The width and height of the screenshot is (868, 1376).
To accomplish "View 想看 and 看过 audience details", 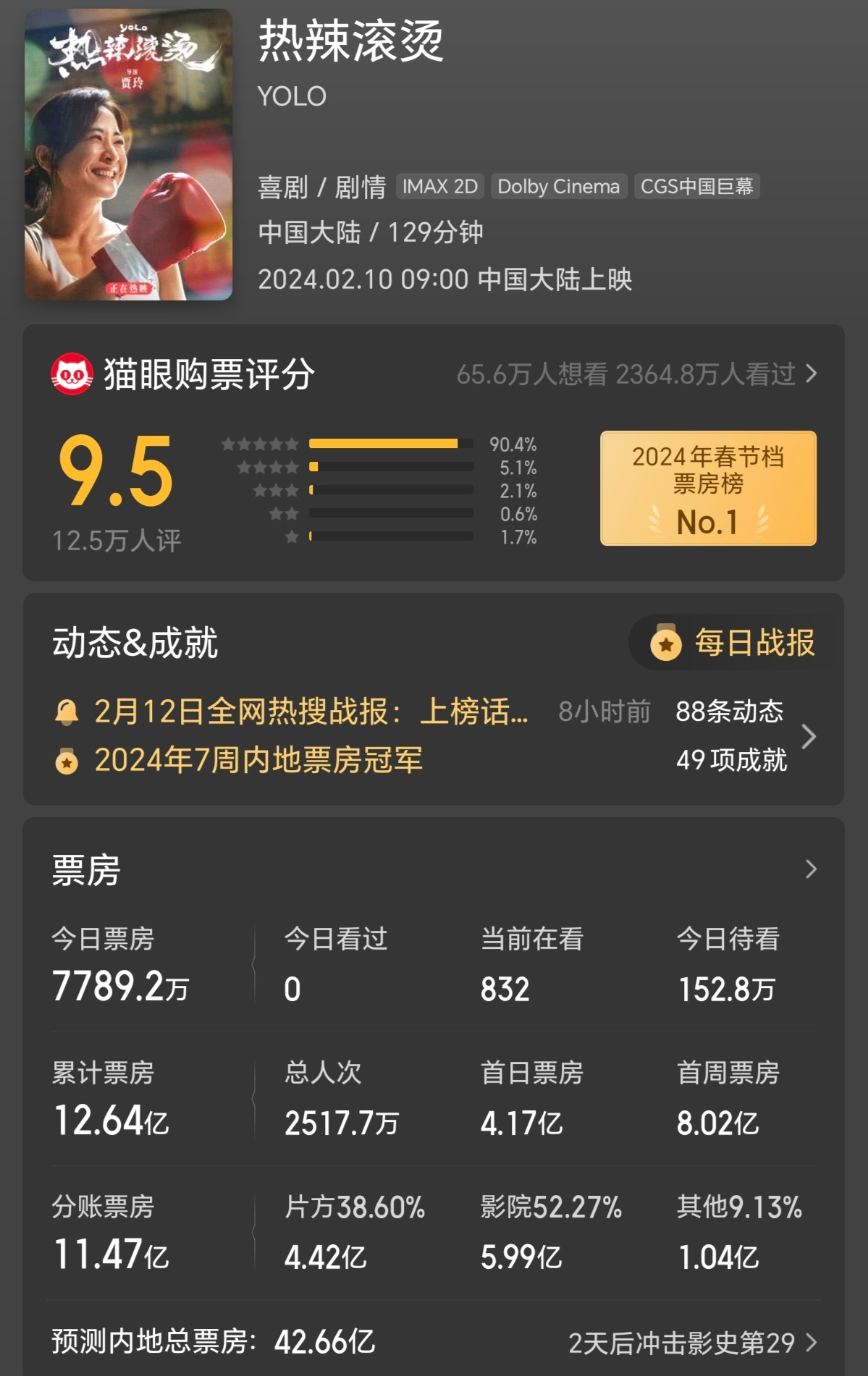I will click(636, 374).
